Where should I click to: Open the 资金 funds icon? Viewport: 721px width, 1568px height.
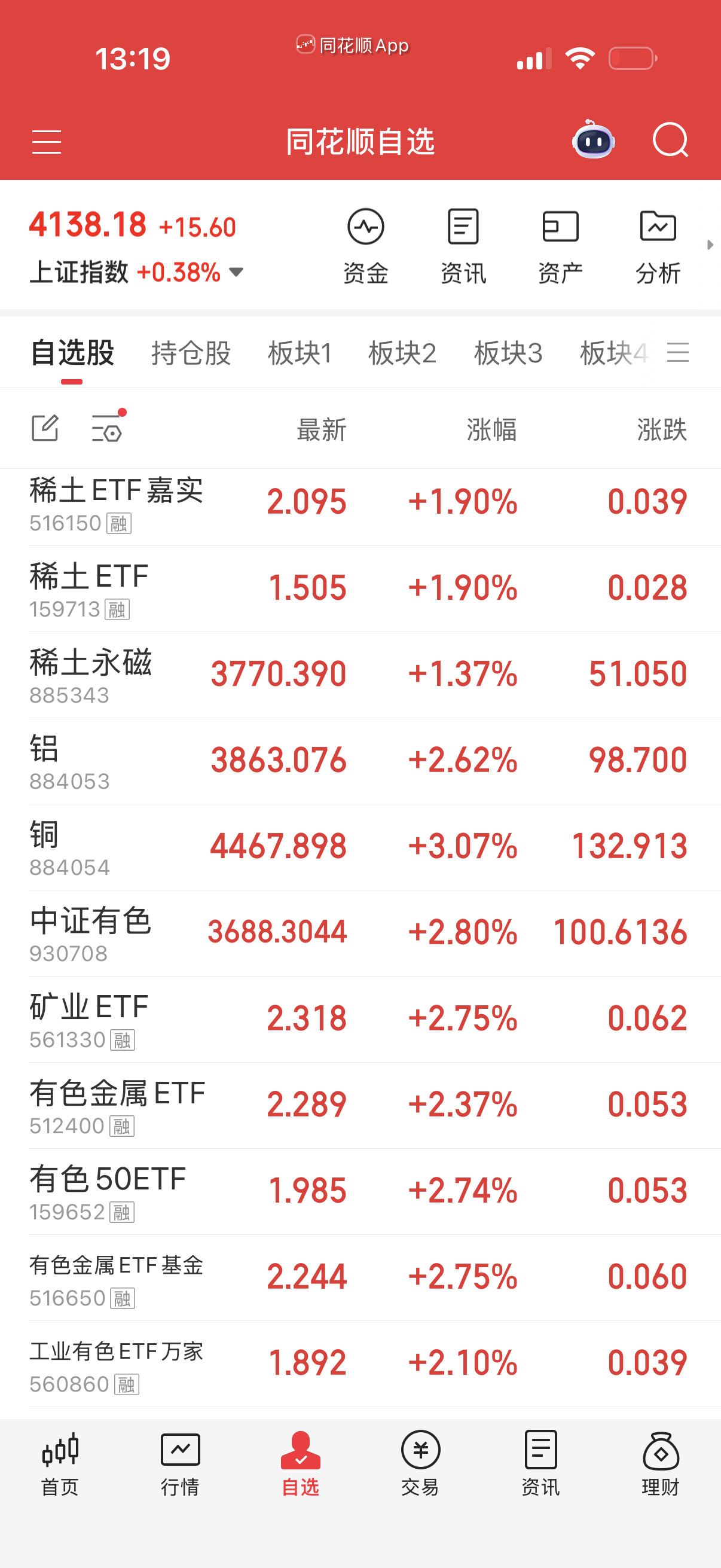tap(366, 245)
